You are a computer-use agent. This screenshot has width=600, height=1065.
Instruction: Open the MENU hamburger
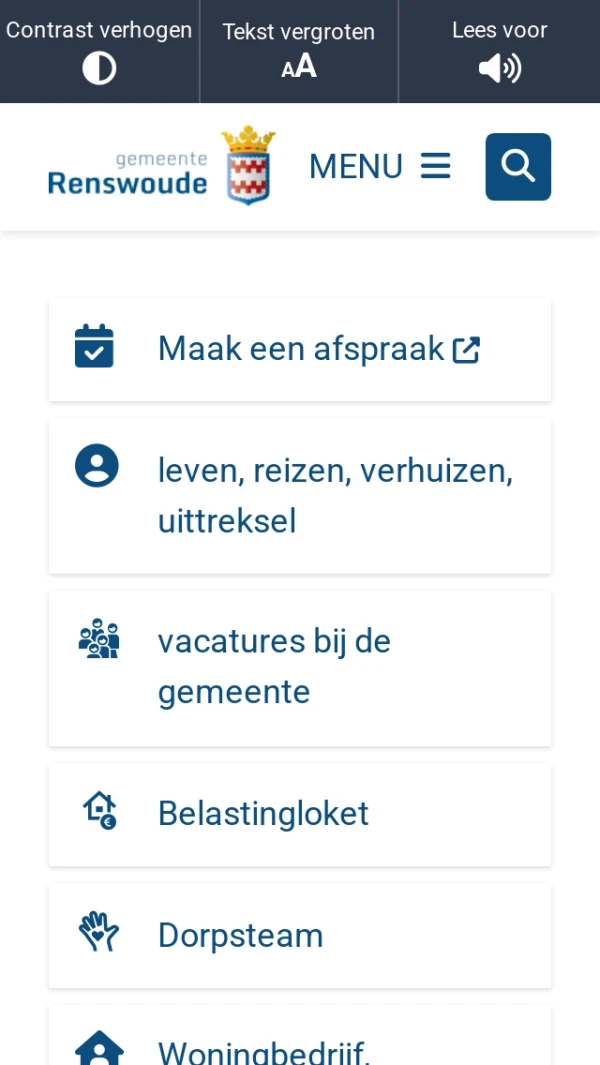coord(380,166)
